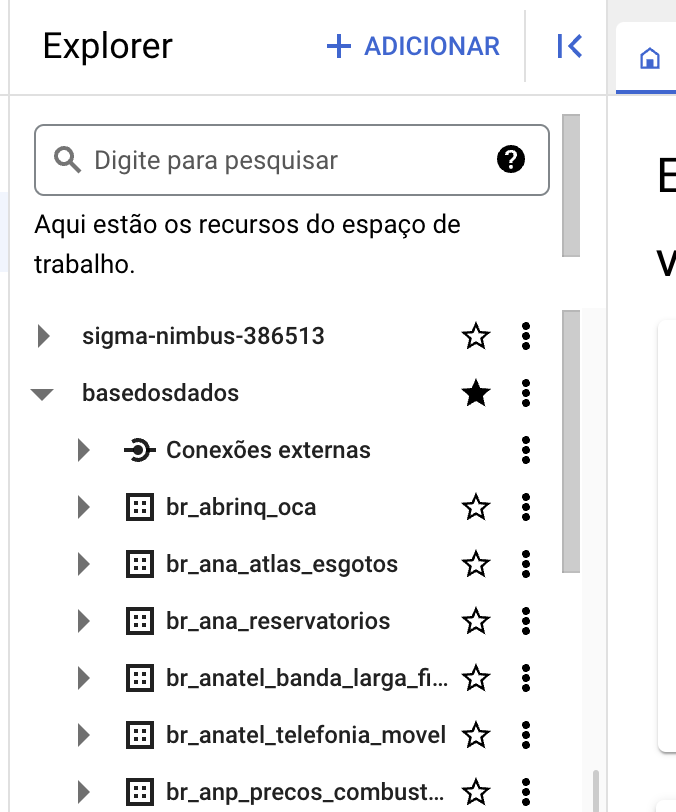Star the sigma-nimbus-386513 project
Viewport: 676px width, 812px height.
(476, 337)
